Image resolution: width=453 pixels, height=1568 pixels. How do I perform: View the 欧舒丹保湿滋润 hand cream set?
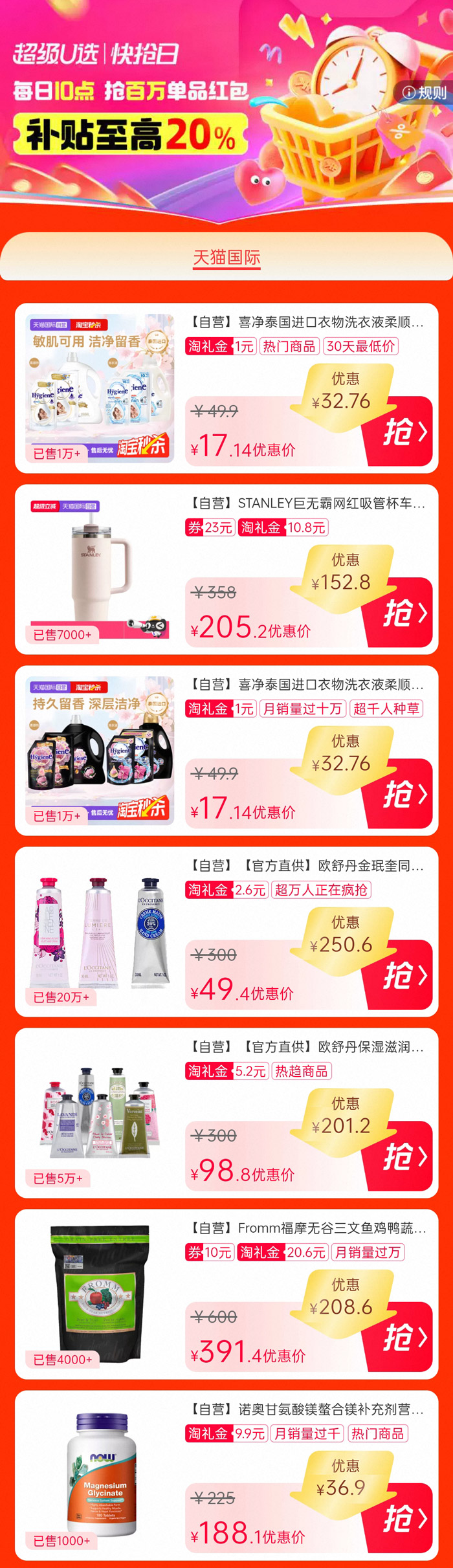[100, 1112]
